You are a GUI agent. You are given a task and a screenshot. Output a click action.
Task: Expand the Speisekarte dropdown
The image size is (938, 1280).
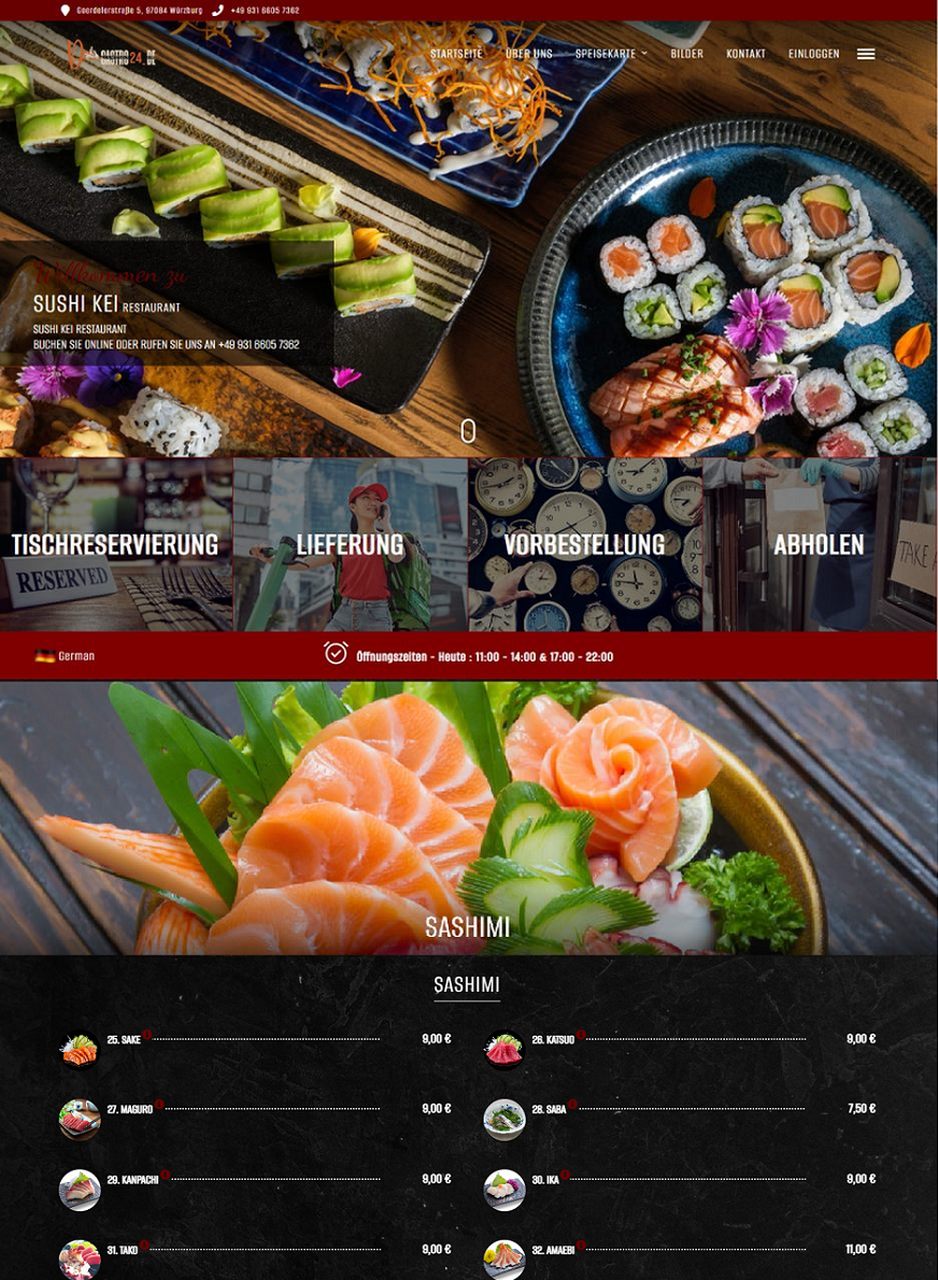pos(610,54)
